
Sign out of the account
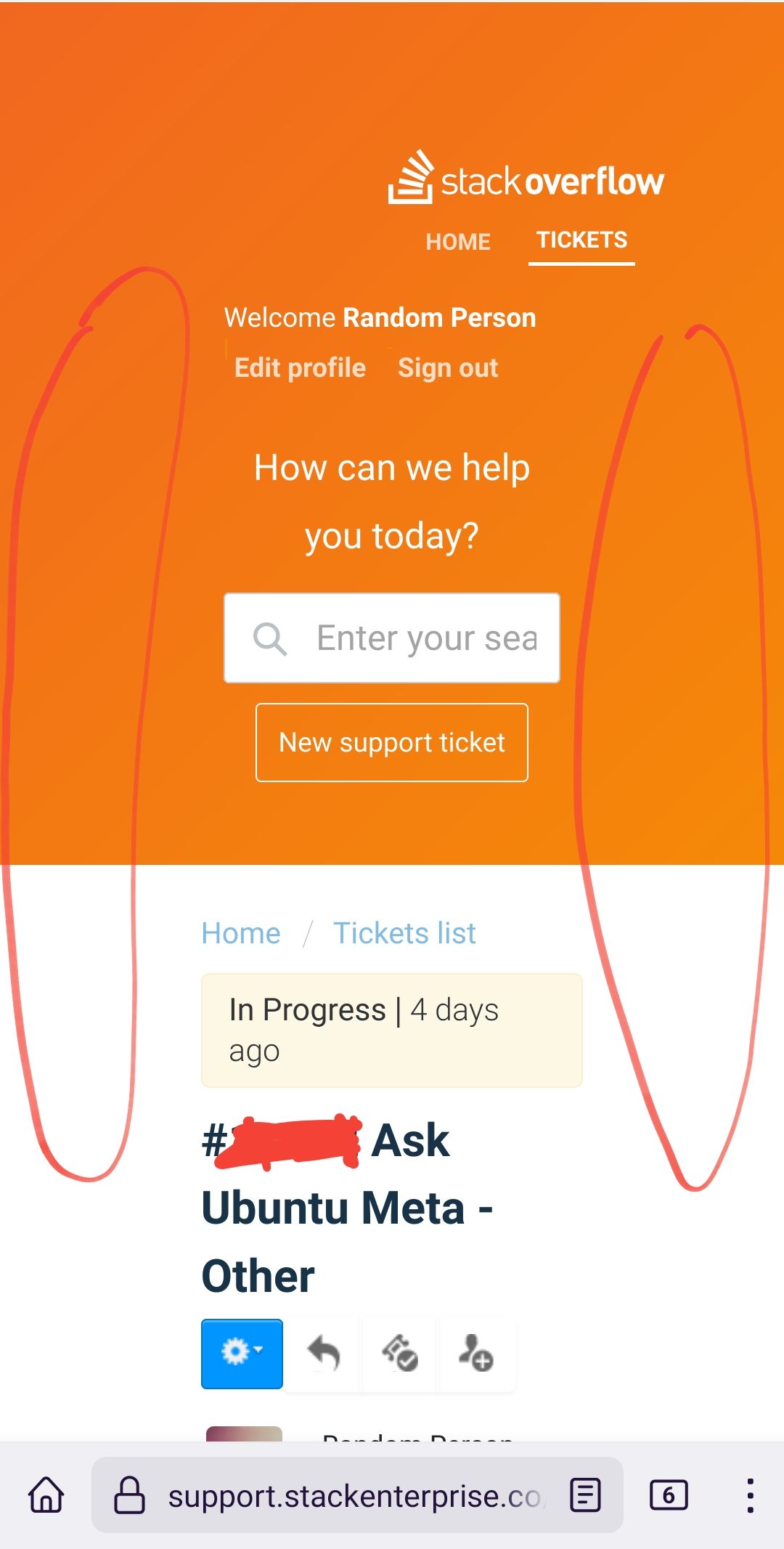448,367
